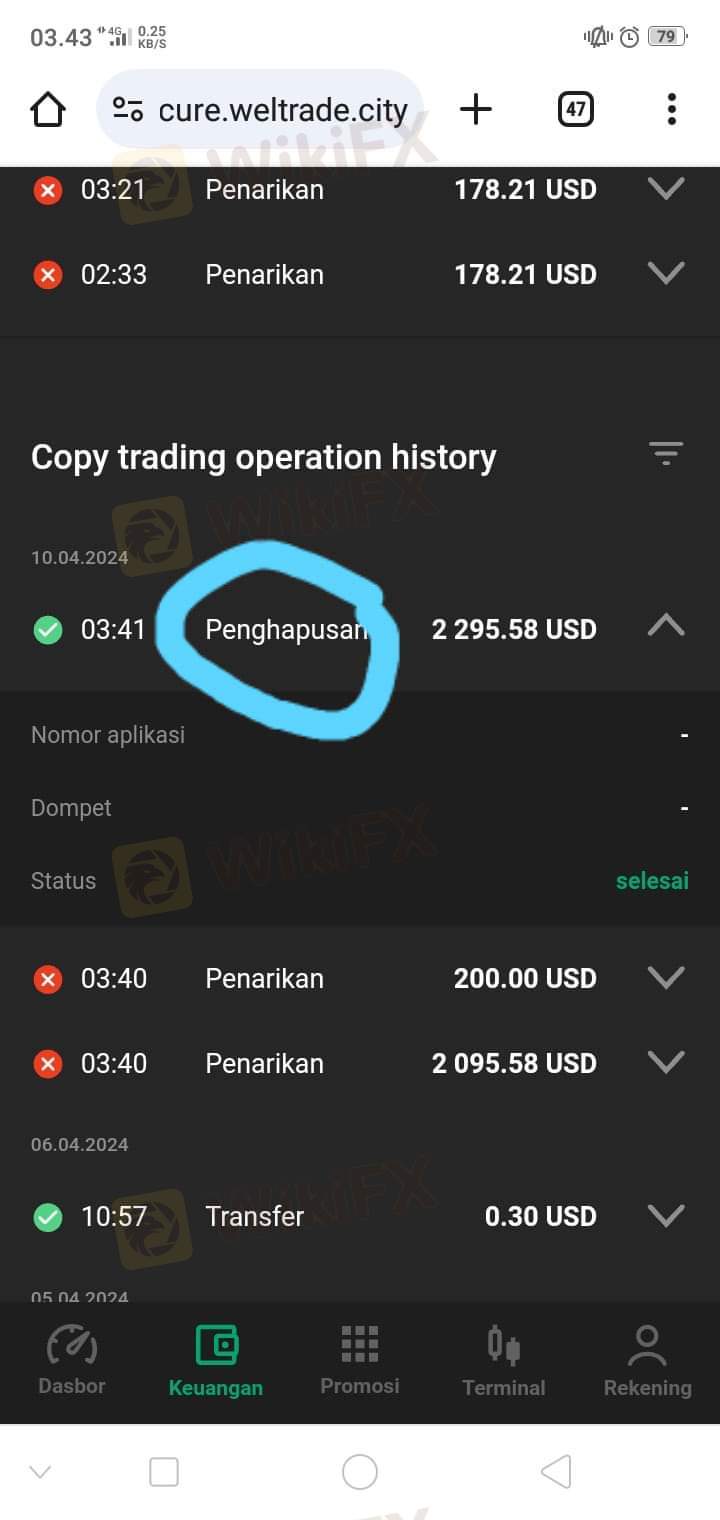The width and height of the screenshot is (720, 1520).
Task: Switch to the Dasbor tab
Action: (72, 1360)
